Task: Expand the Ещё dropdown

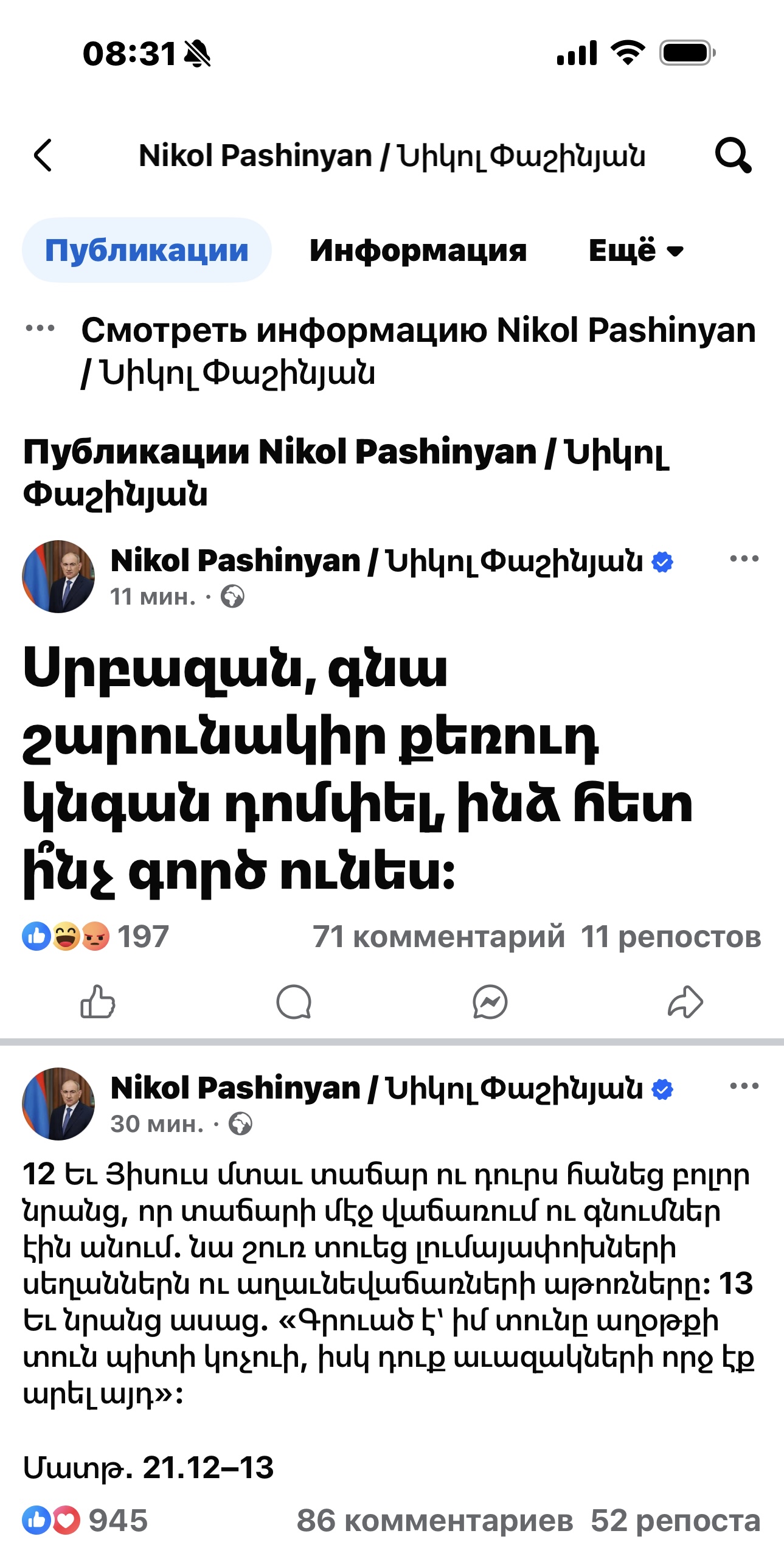Action: pyautogui.click(x=636, y=250)
